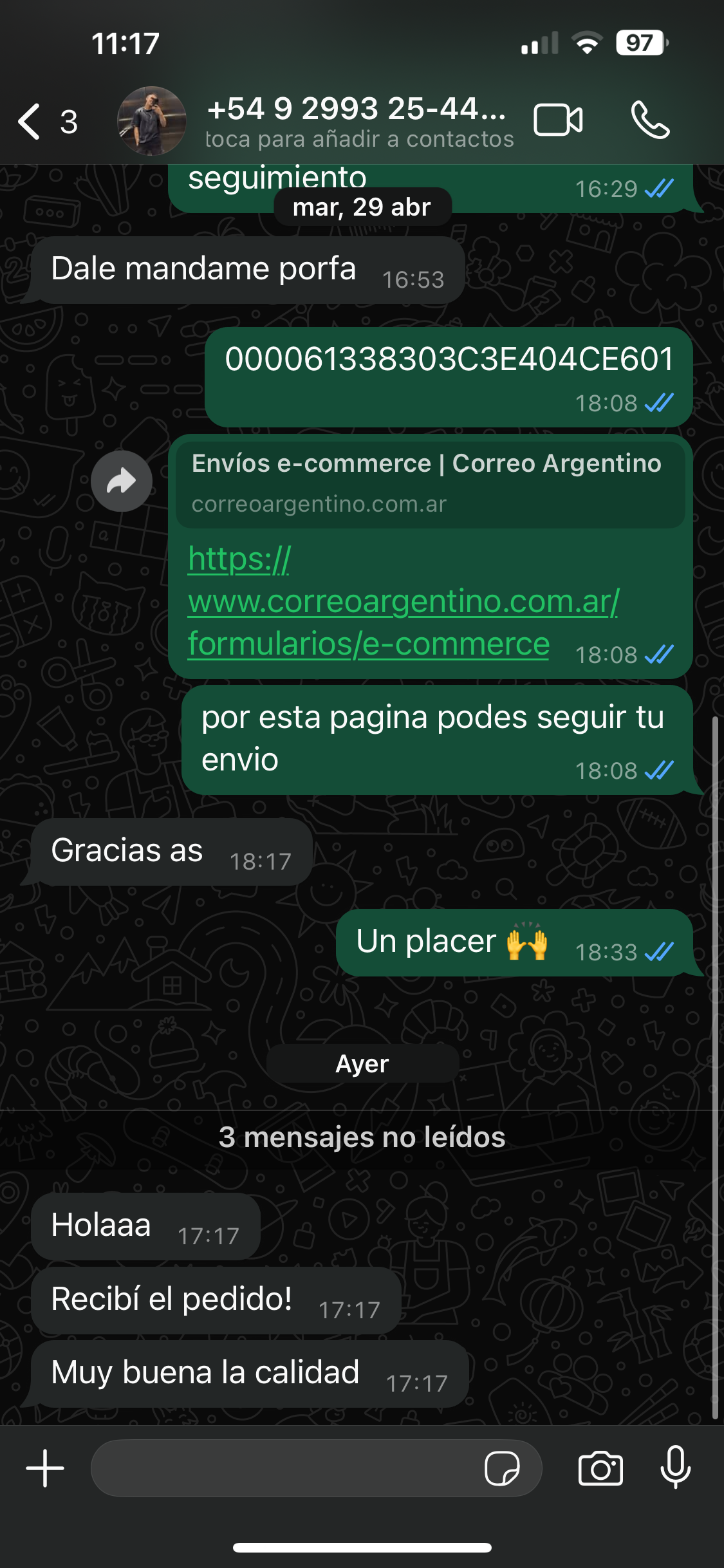Focus the message text field
724x1568 pixels.
[283, 1468]
